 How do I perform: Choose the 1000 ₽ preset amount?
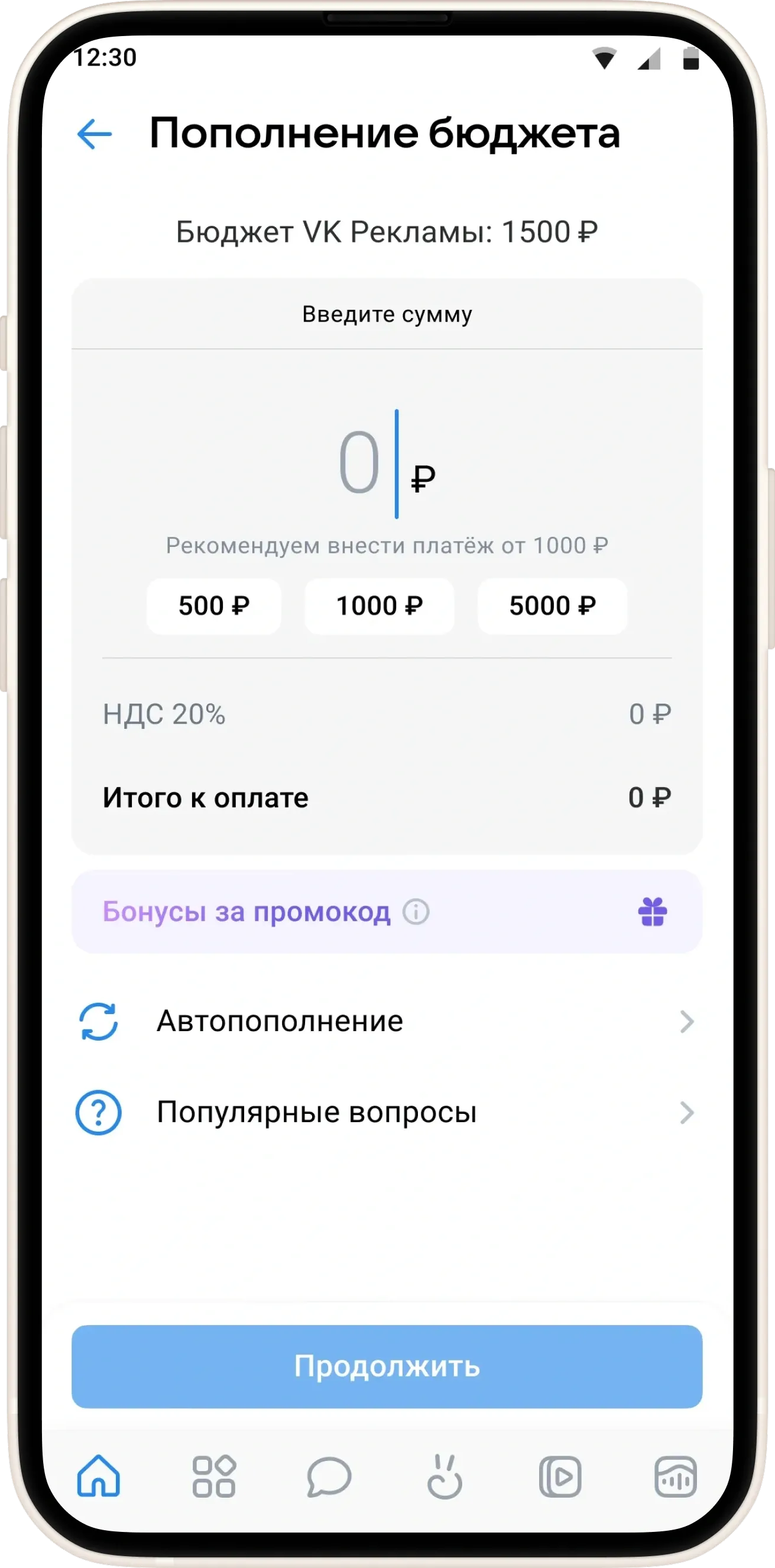pos(380,606)
